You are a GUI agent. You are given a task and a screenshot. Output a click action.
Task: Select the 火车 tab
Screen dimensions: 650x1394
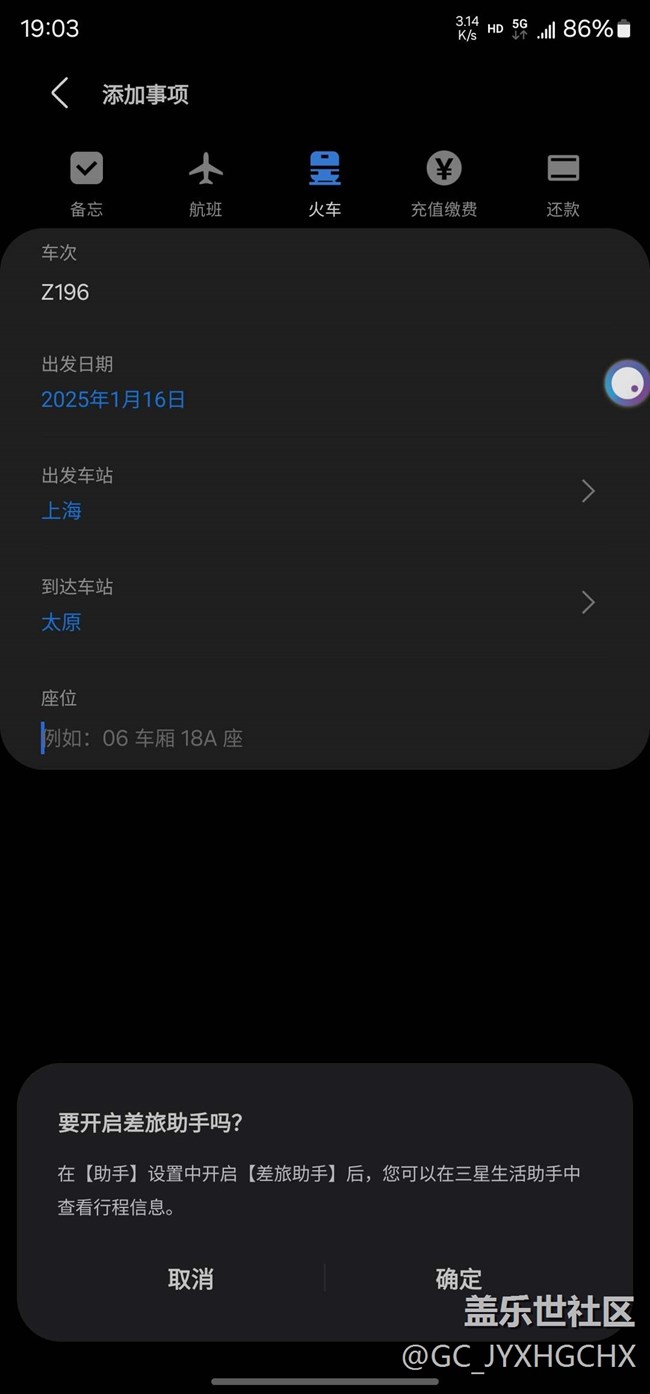(x=325, y=184)
